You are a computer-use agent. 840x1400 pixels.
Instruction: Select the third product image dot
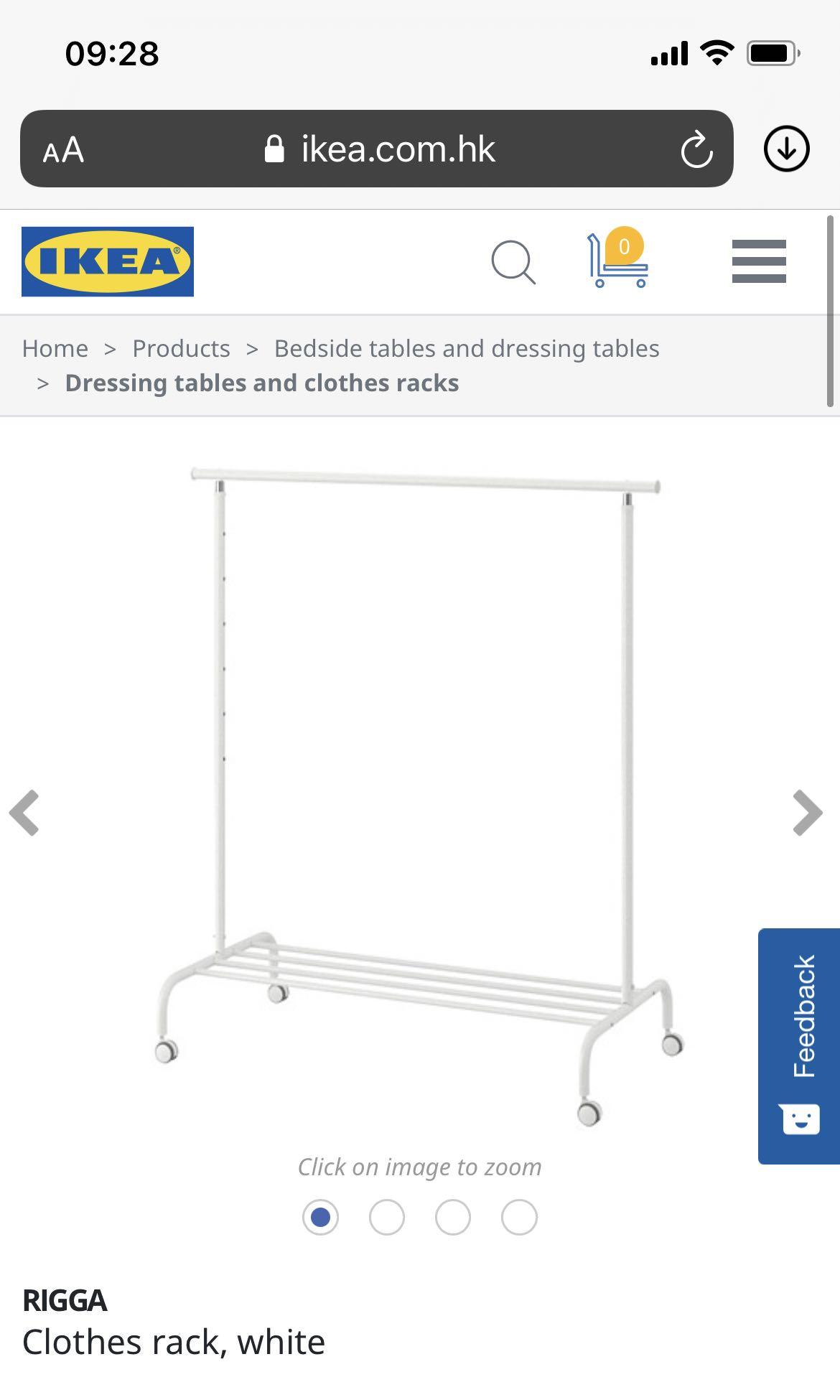[452, 1217]
